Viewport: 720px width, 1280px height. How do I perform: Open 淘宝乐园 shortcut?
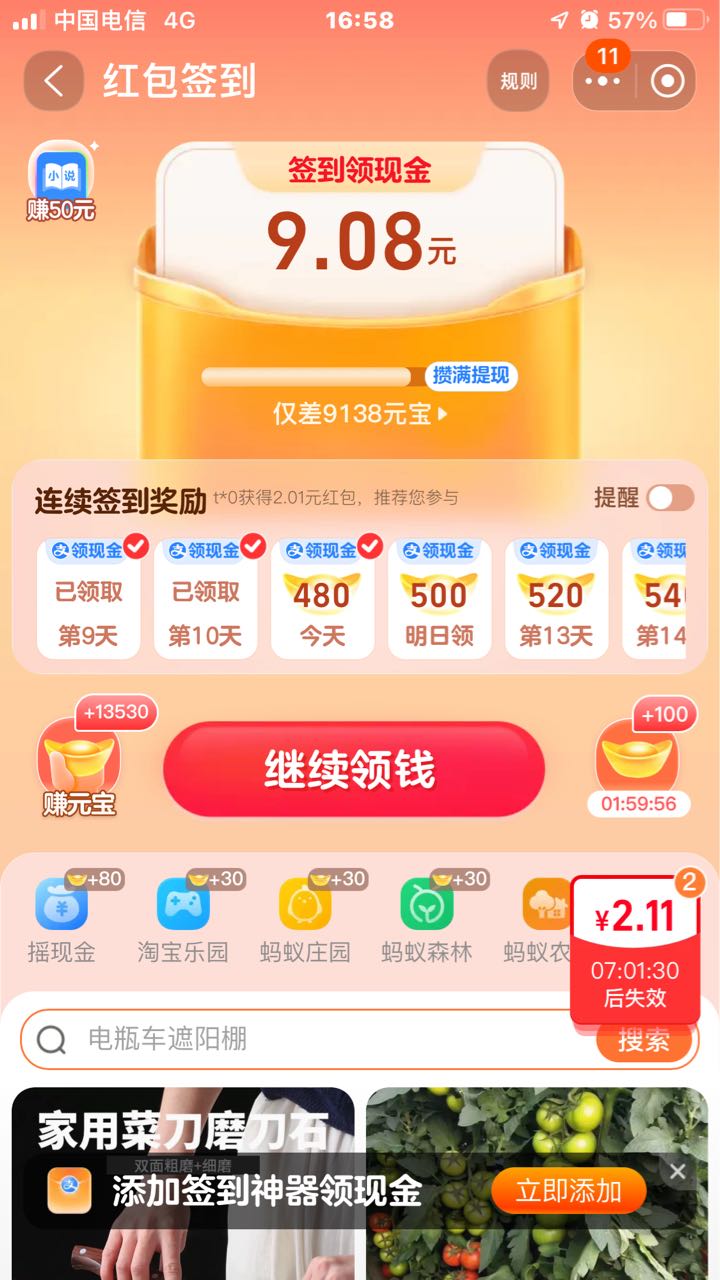tap(183, 918)
